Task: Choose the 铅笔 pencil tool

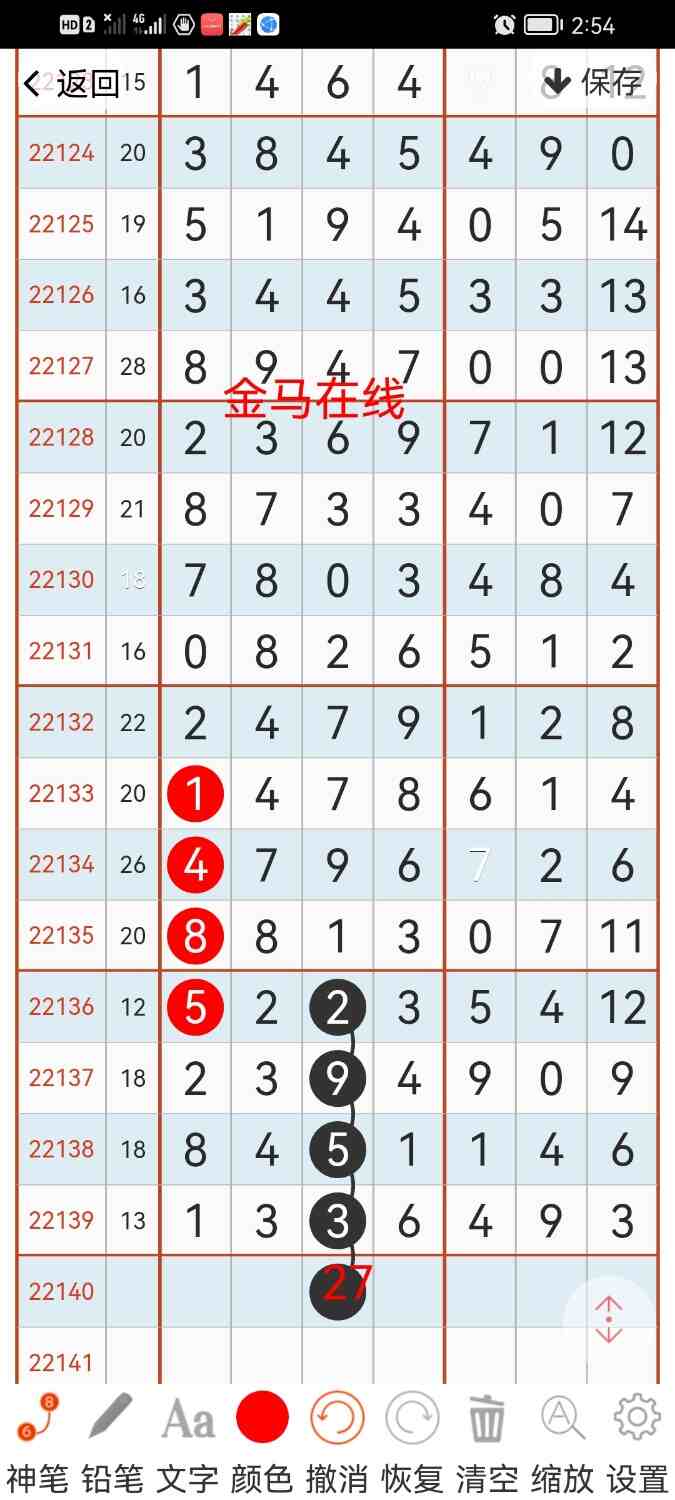Action: pos(112,1440)
